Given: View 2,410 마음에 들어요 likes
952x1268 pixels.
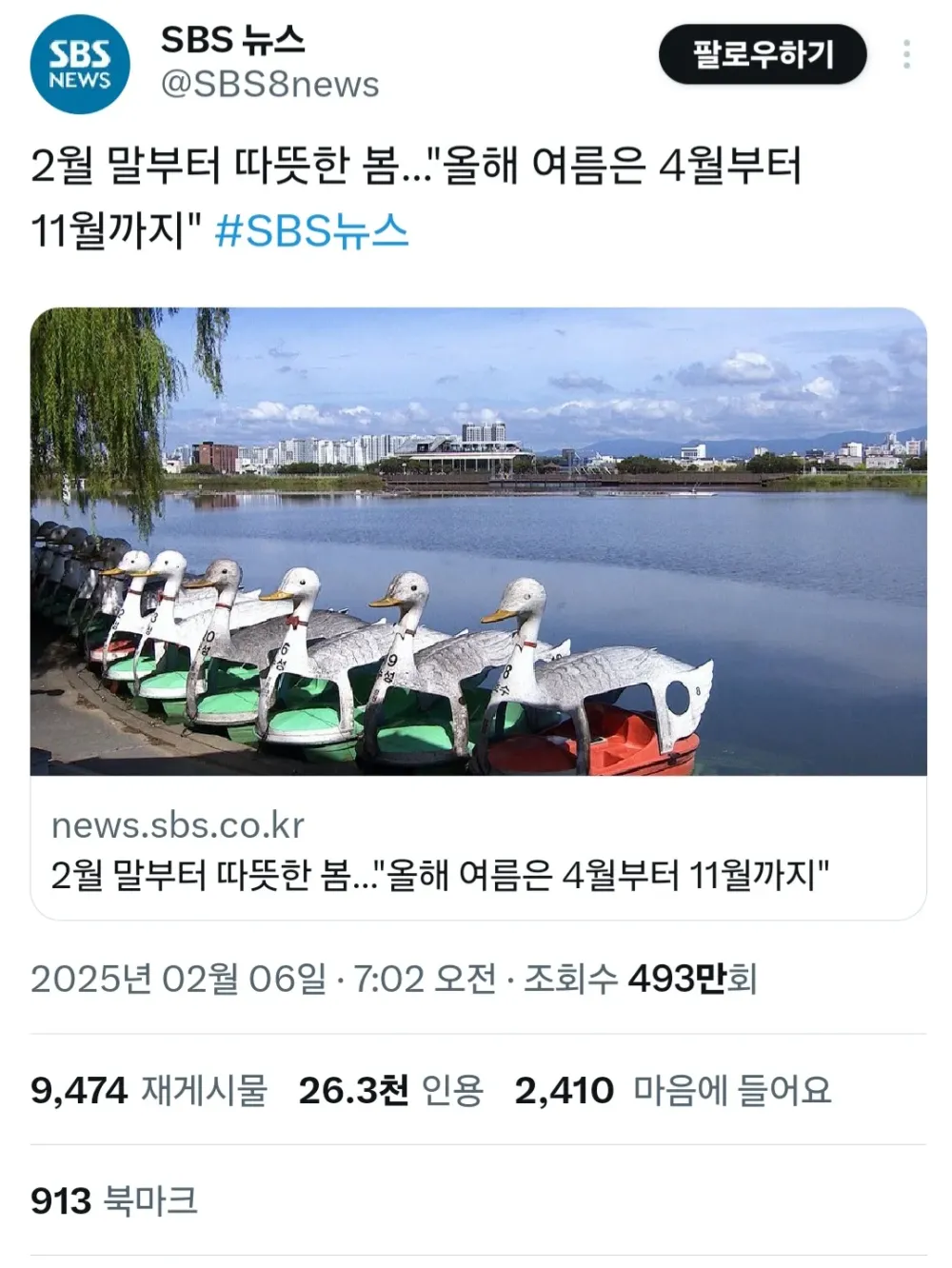Looking at the screenshot, I should 672,1091.
